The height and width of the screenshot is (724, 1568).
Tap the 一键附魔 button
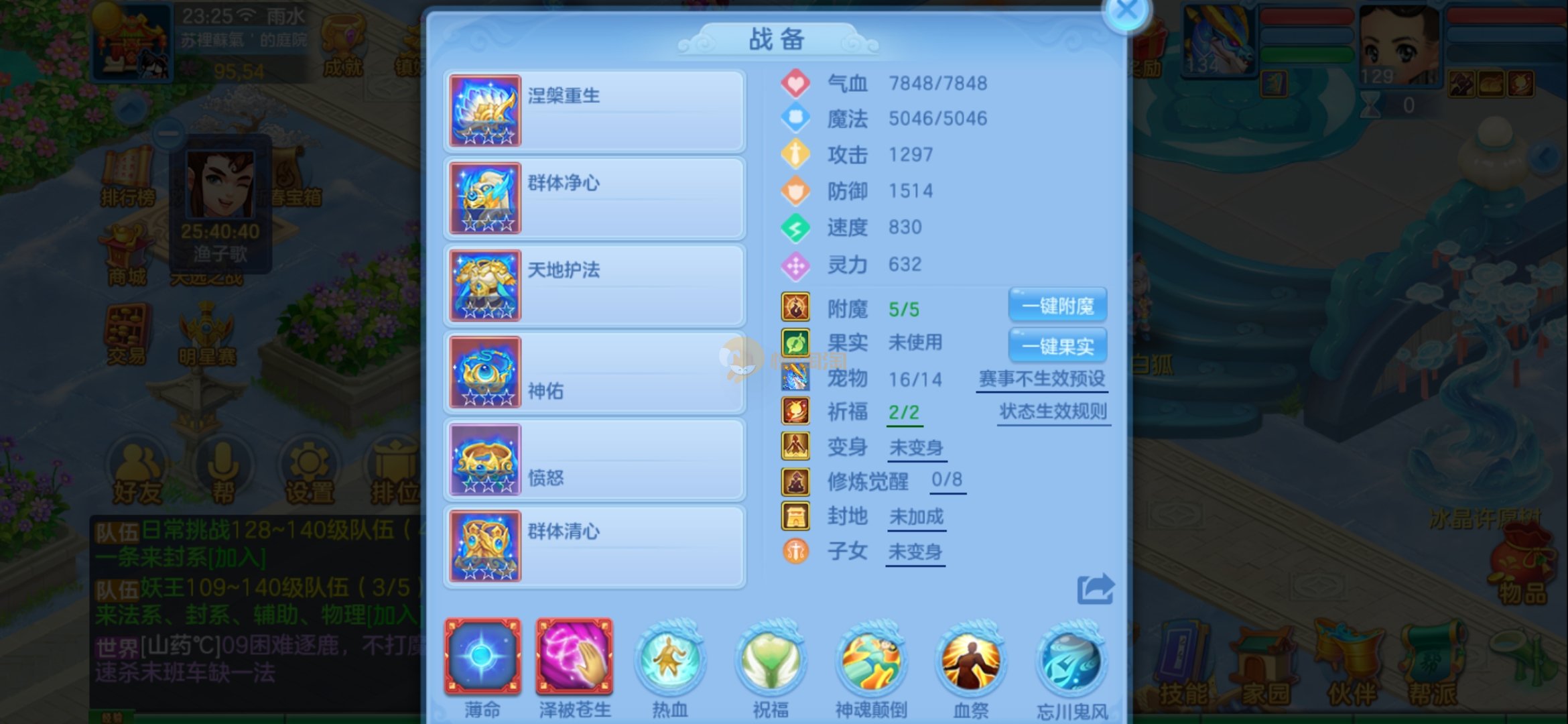[1057, 306]
